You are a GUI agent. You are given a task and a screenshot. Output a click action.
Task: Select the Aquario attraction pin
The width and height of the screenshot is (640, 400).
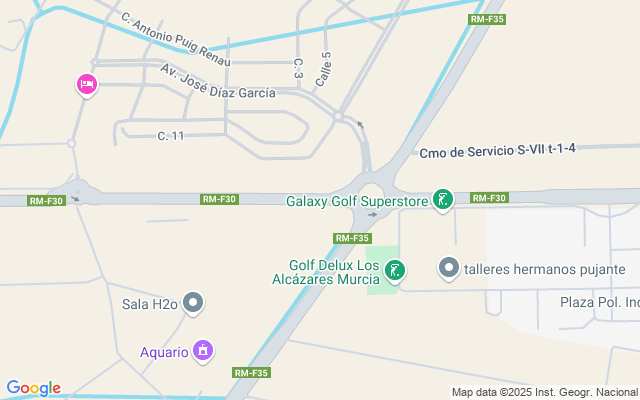203,351
